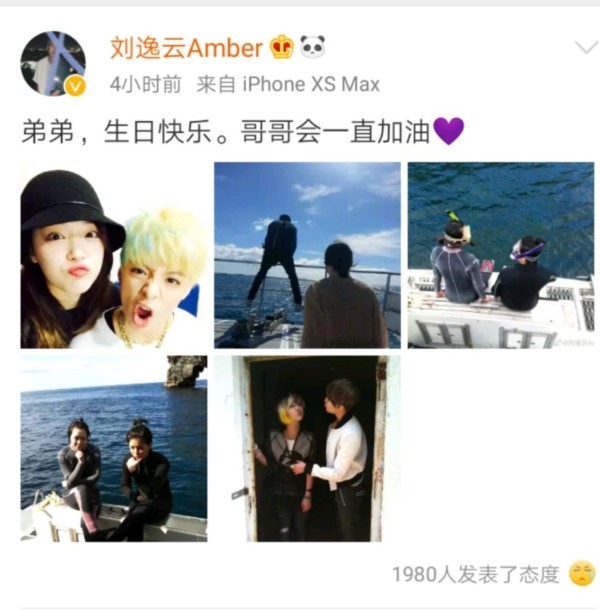The width and height of the screenshot is (600, 612).
Task: Expand the post options chevron
Action: click(584, 49)
